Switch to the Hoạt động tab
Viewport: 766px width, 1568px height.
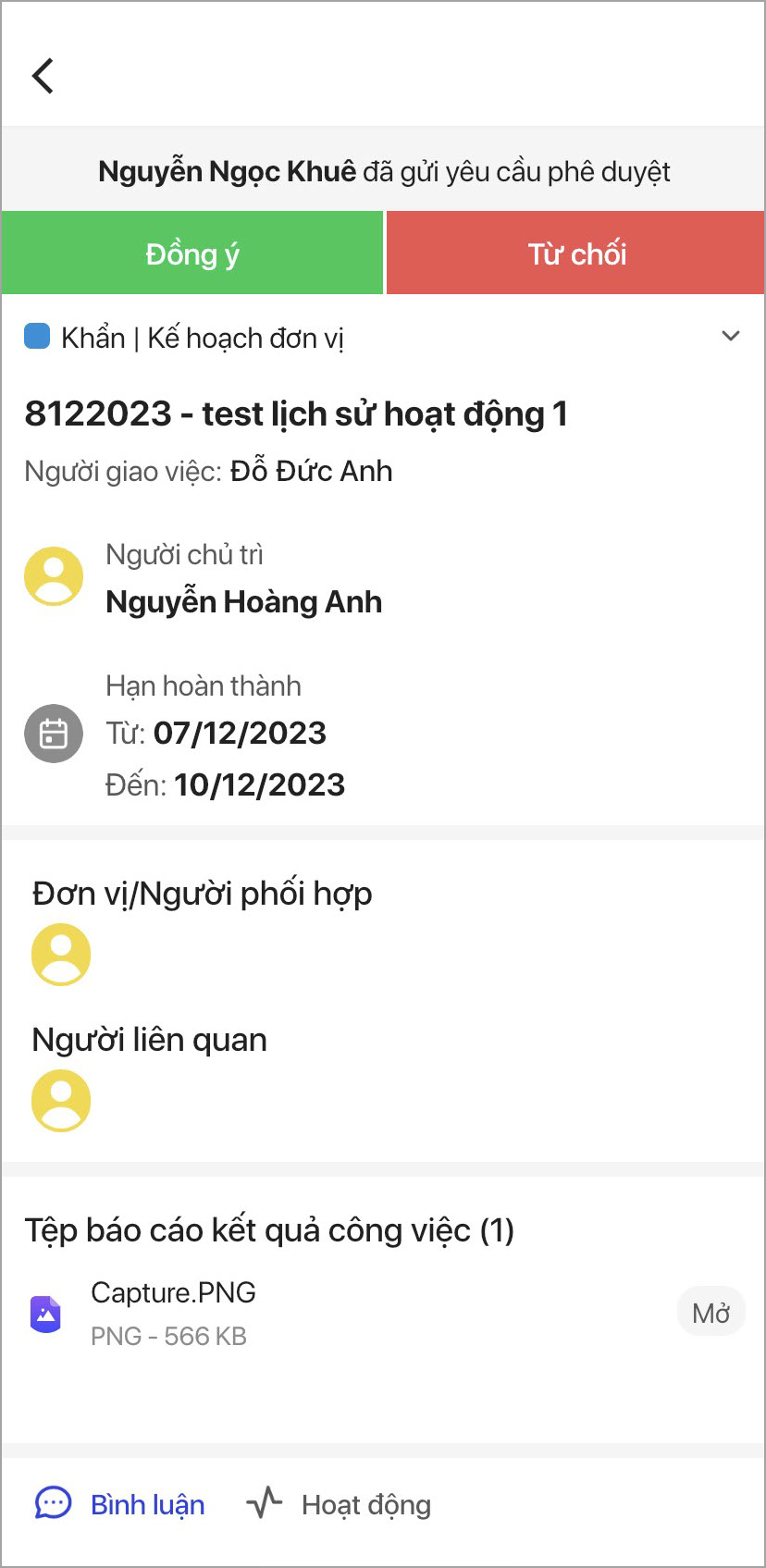click(x=339, y=1504)
